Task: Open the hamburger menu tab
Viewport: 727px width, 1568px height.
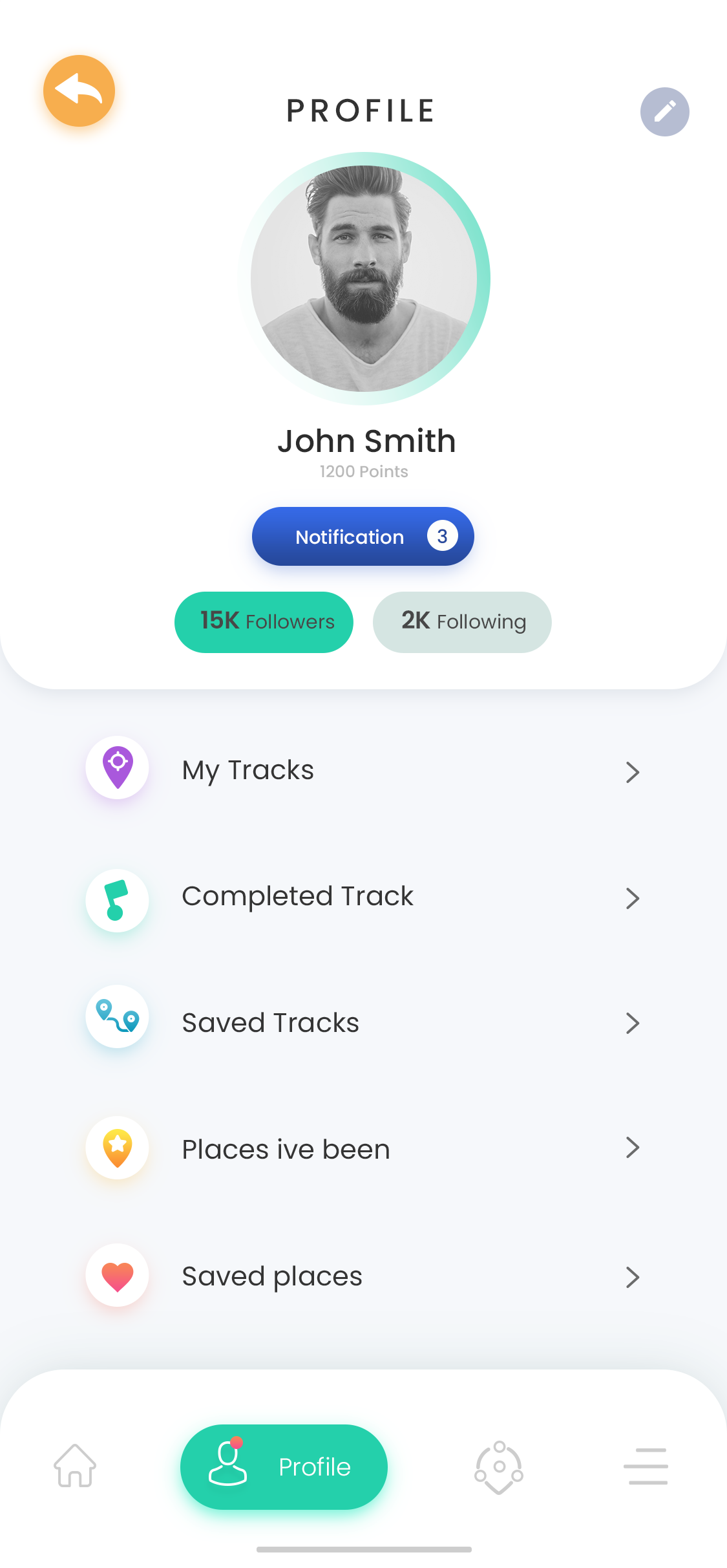Action: [x=646, y=1466]
